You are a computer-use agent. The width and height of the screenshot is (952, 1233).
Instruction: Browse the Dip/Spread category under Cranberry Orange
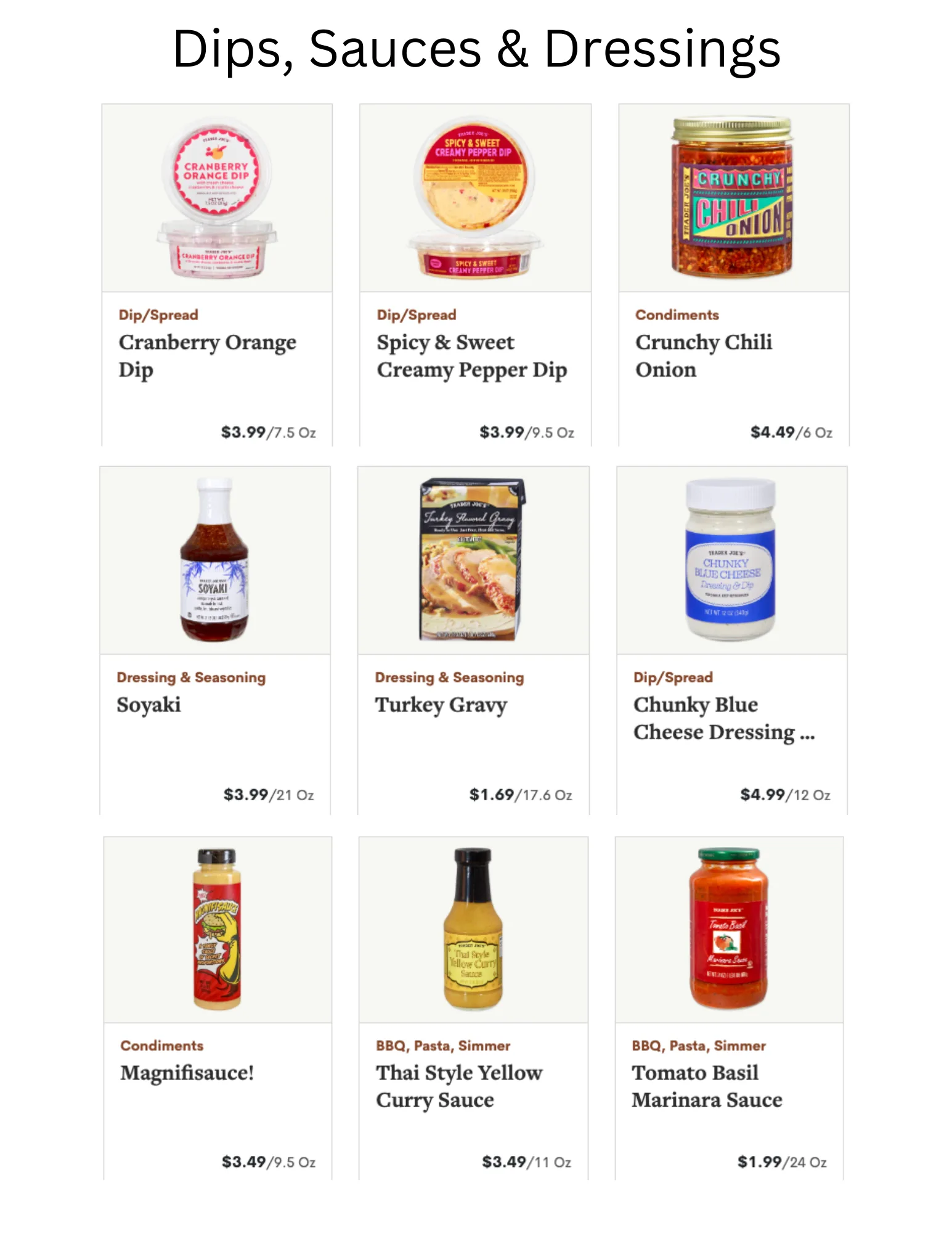pyautogui.click(x=157, y=314)
